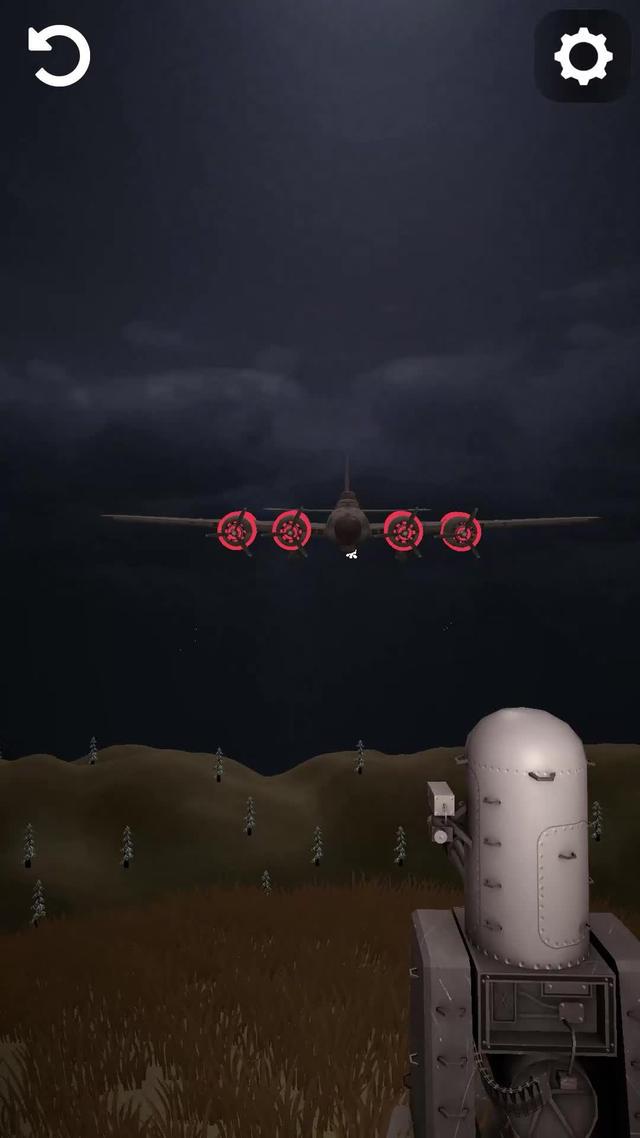Open the settings gear
This screenshot has height=1138, width=640.
(x=583, y=56)
